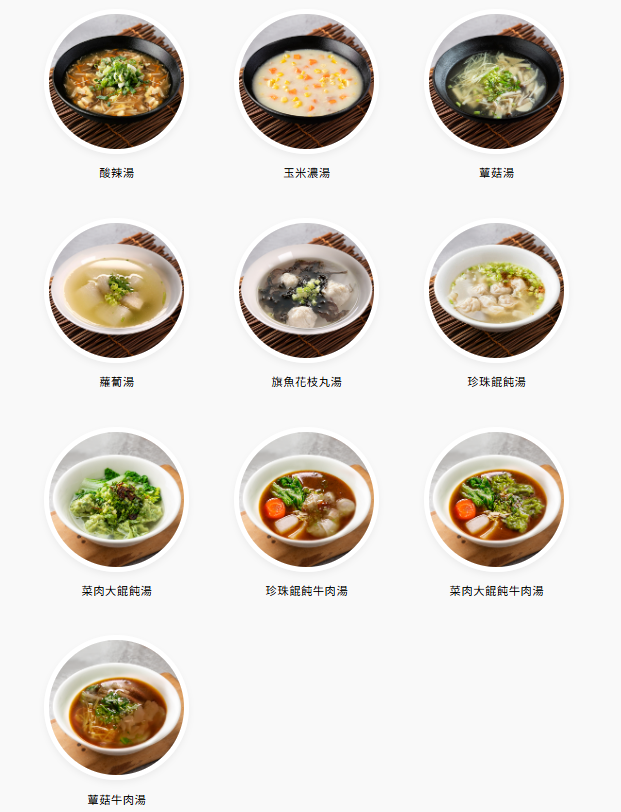View the 蕈菇湯 menu item
This screenshot has height=812, width=621.
(496, 80)
